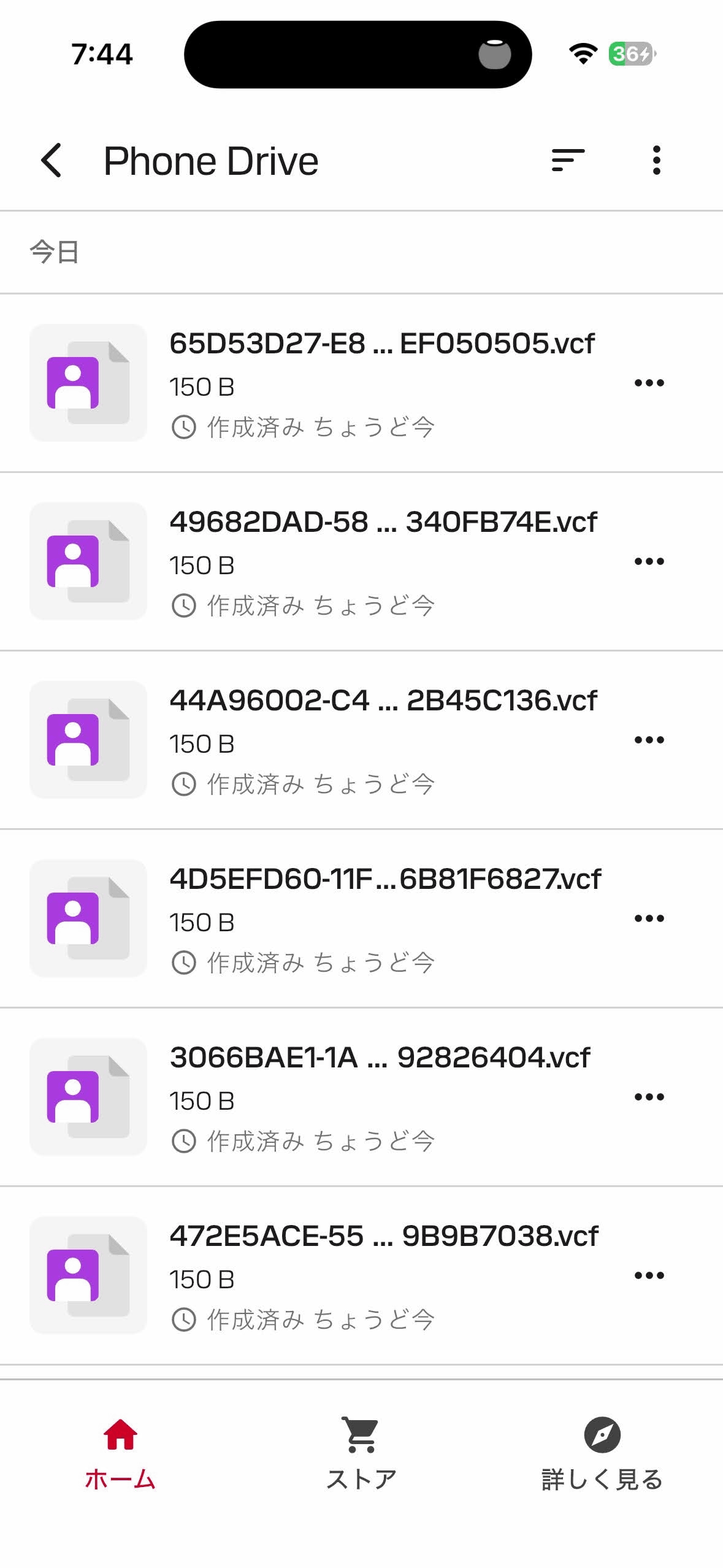This screenshot has height=1568, width=723.
Task: Open file 4D5EFD60-11F...6B81F6827.vcf
Action: coord(385,879)
